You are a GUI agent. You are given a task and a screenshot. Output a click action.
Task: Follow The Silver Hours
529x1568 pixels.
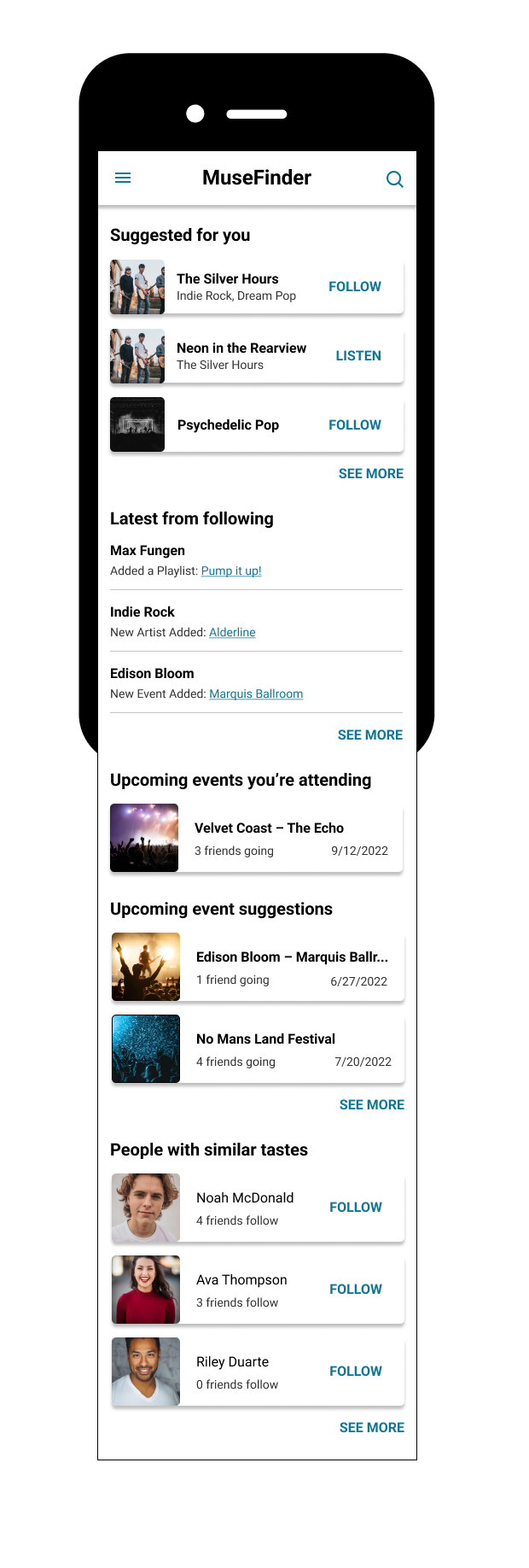[x=355, y=287]
